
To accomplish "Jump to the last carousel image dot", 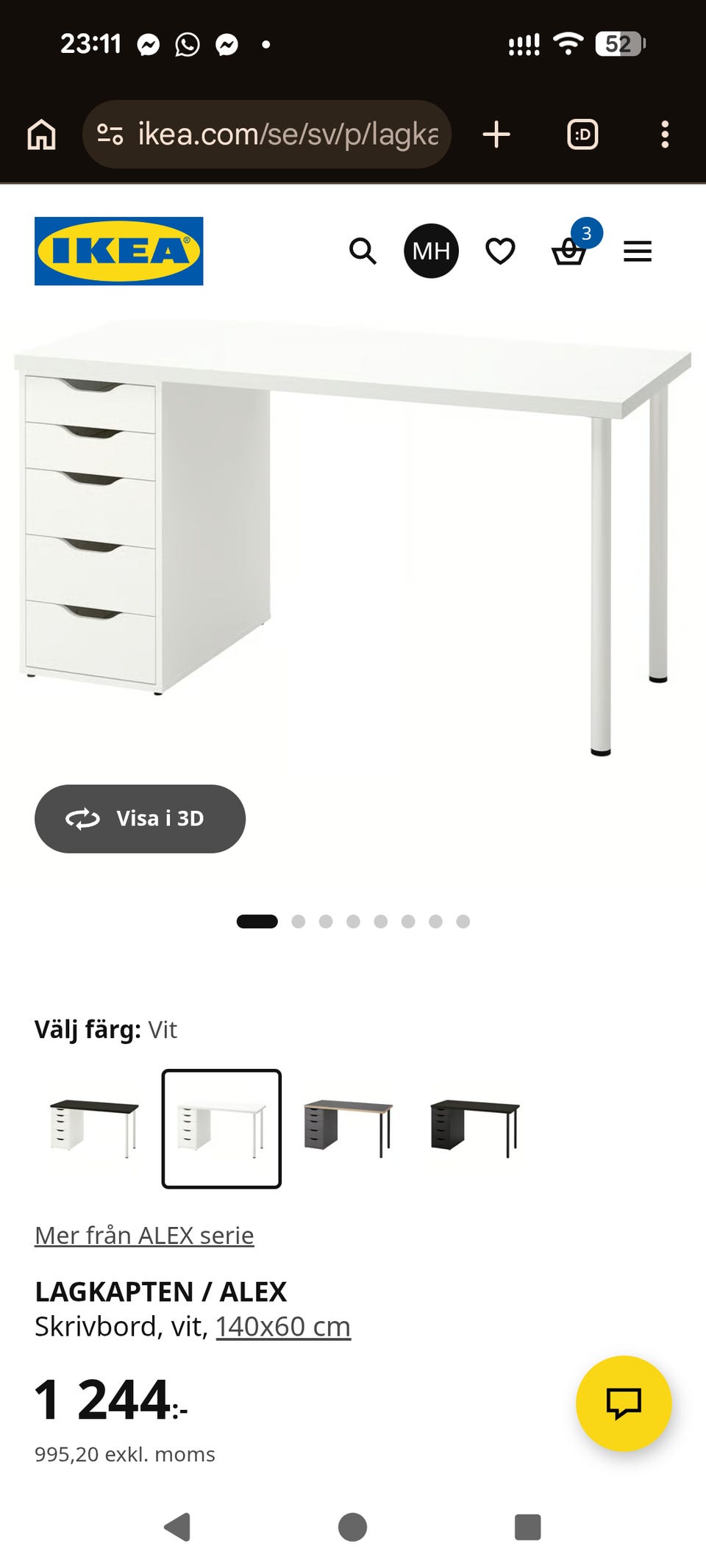I will coord(463,920).
